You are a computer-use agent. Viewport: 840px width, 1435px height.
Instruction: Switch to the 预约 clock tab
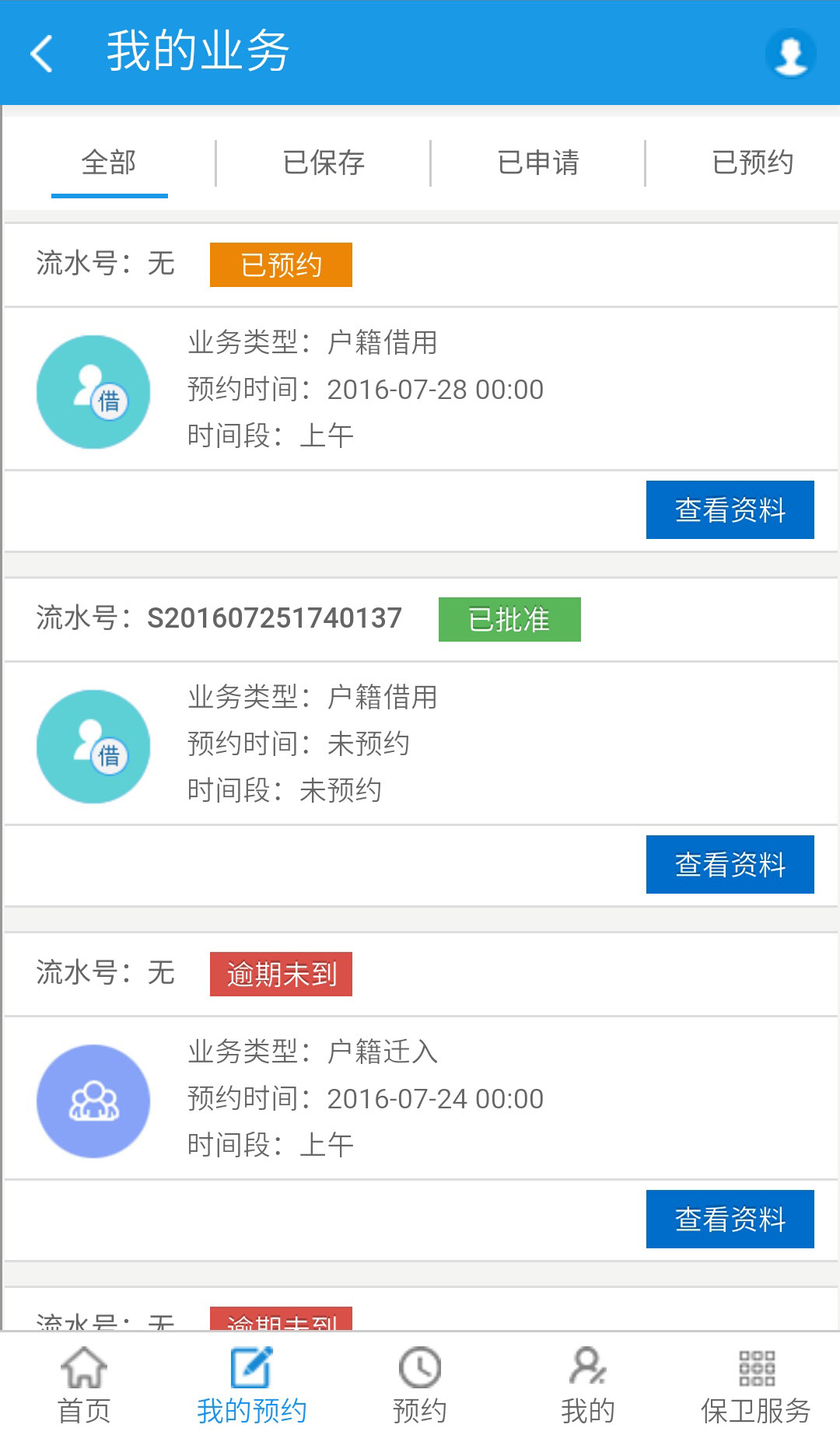point(420,1386)
